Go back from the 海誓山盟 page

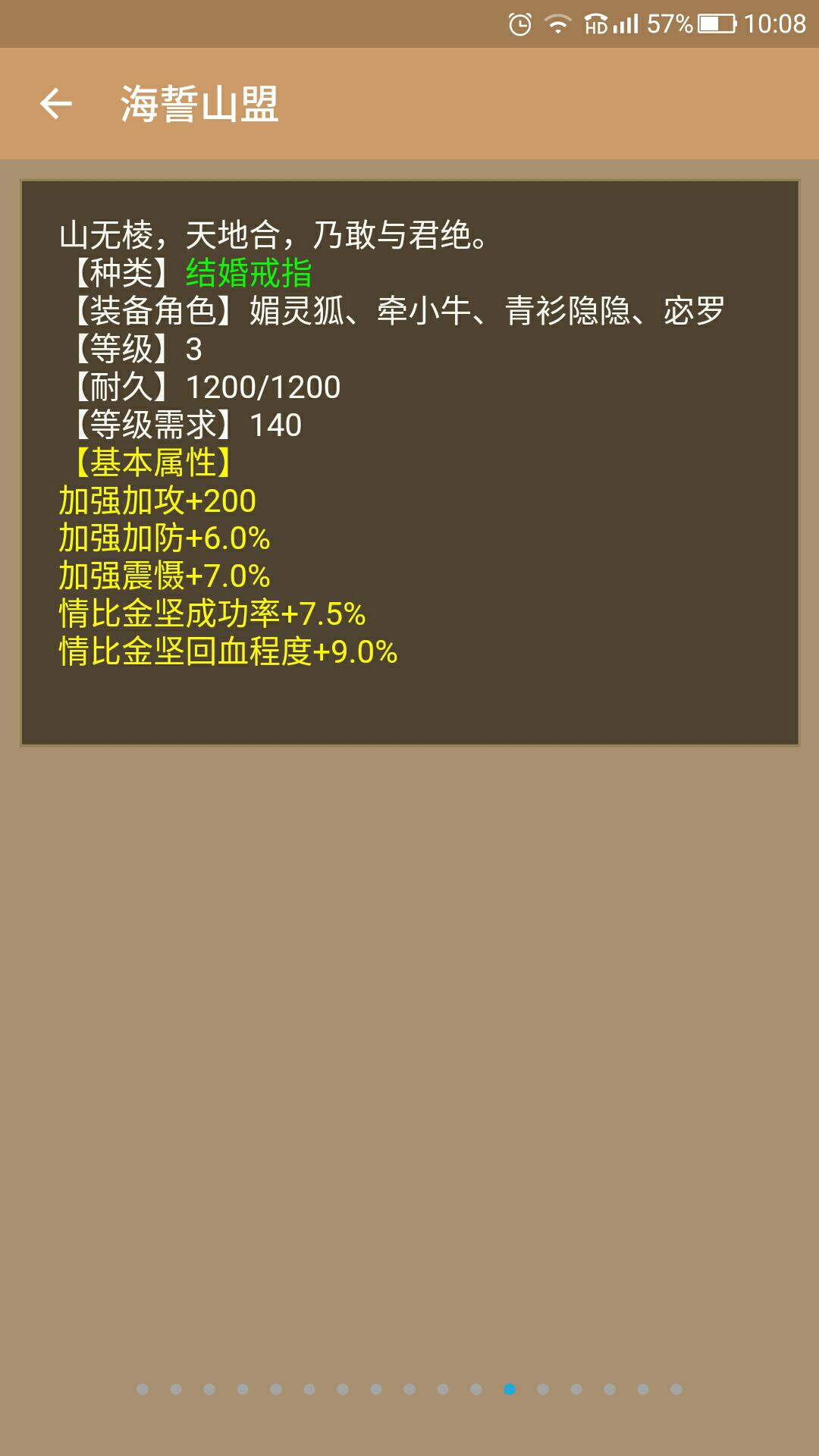tap(56, 104)
